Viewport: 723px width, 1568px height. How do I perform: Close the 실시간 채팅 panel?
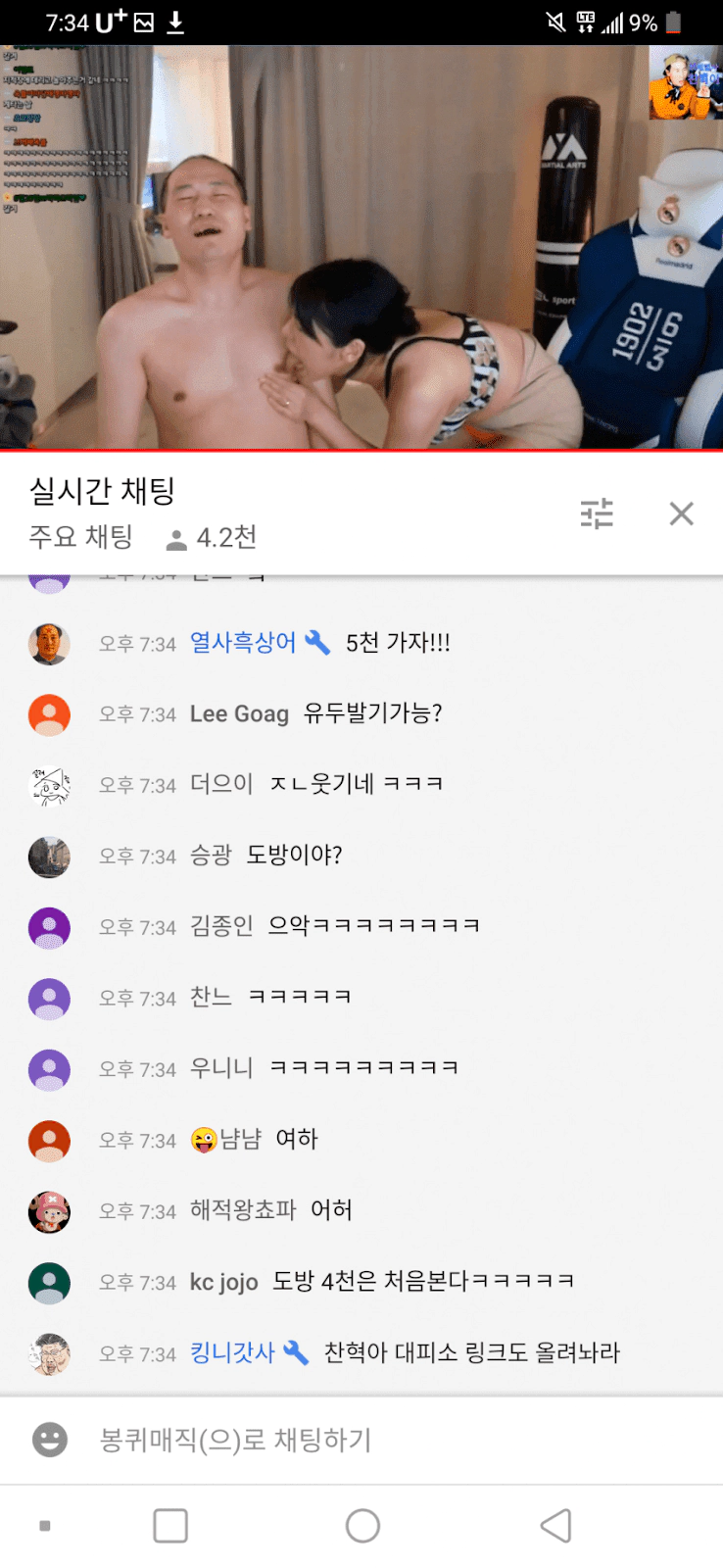click(681, 513)
